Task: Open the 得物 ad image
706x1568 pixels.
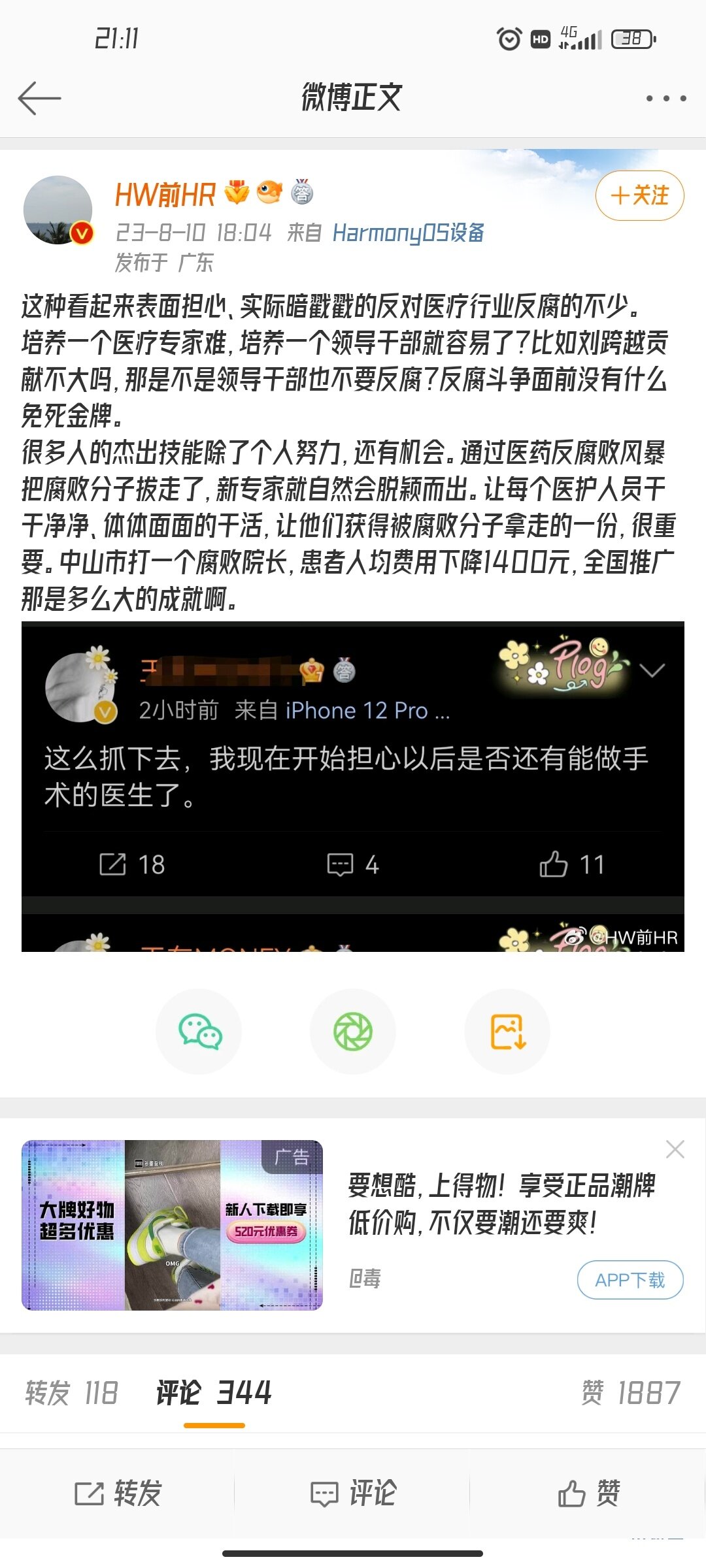Action: (x=172, y=1225)
